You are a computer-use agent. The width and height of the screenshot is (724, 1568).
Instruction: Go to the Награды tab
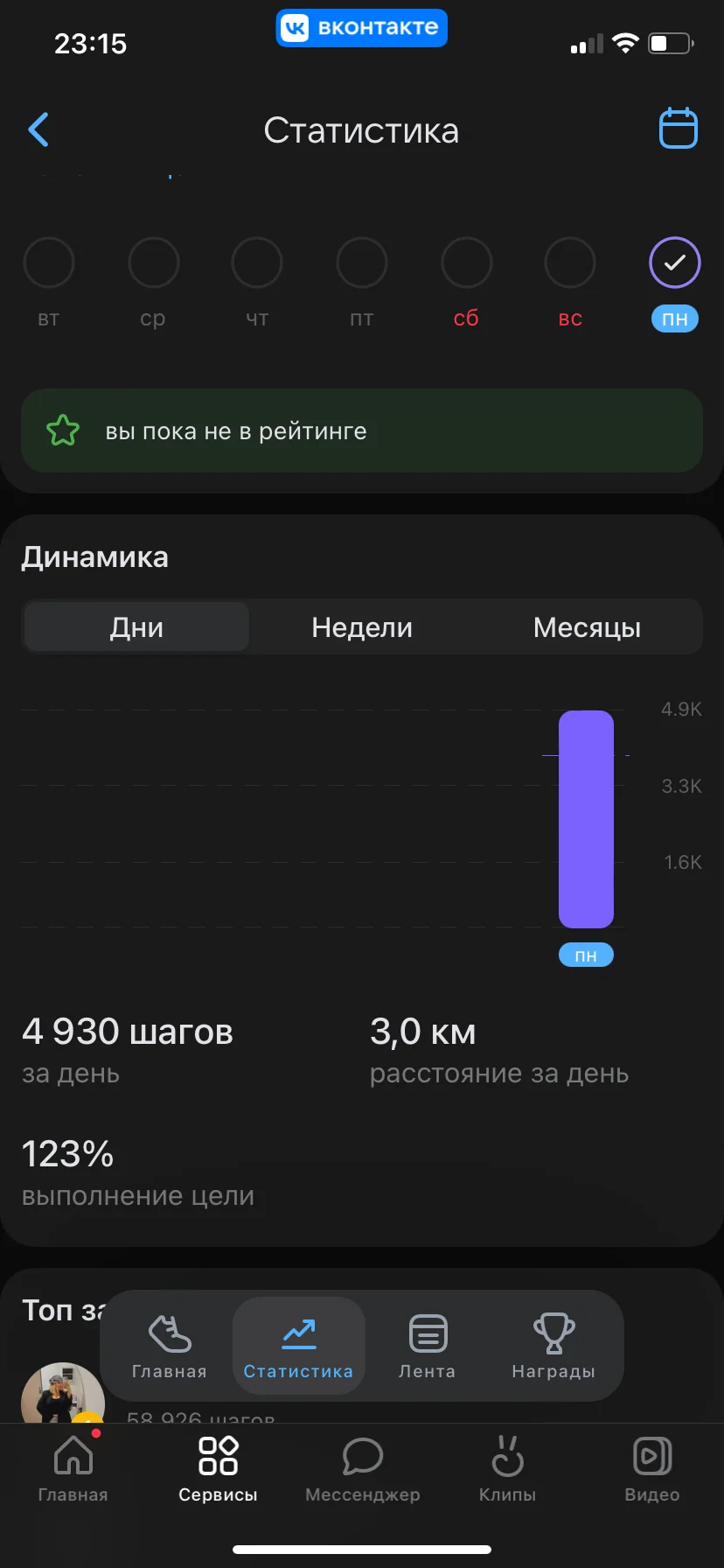553,1347
